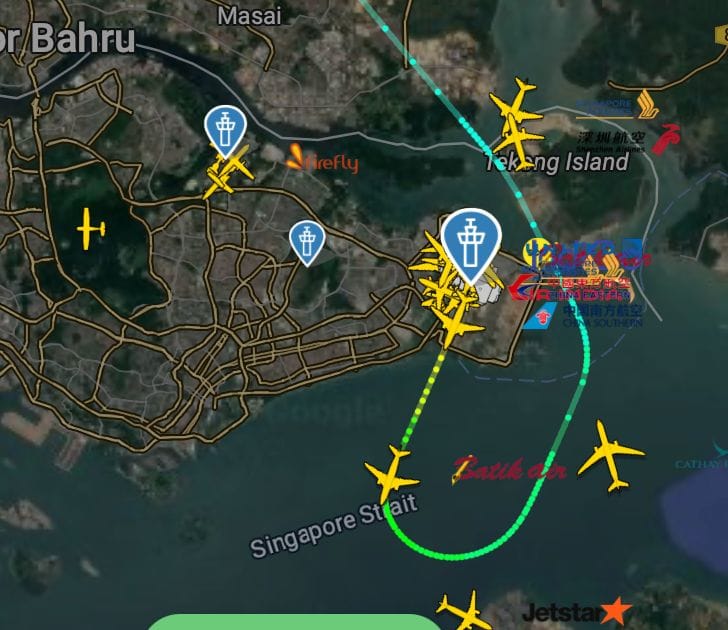Tap the small airport pin in central Singapore
Image resolution: width=728 pixels, height=630 pixels.
306,241
